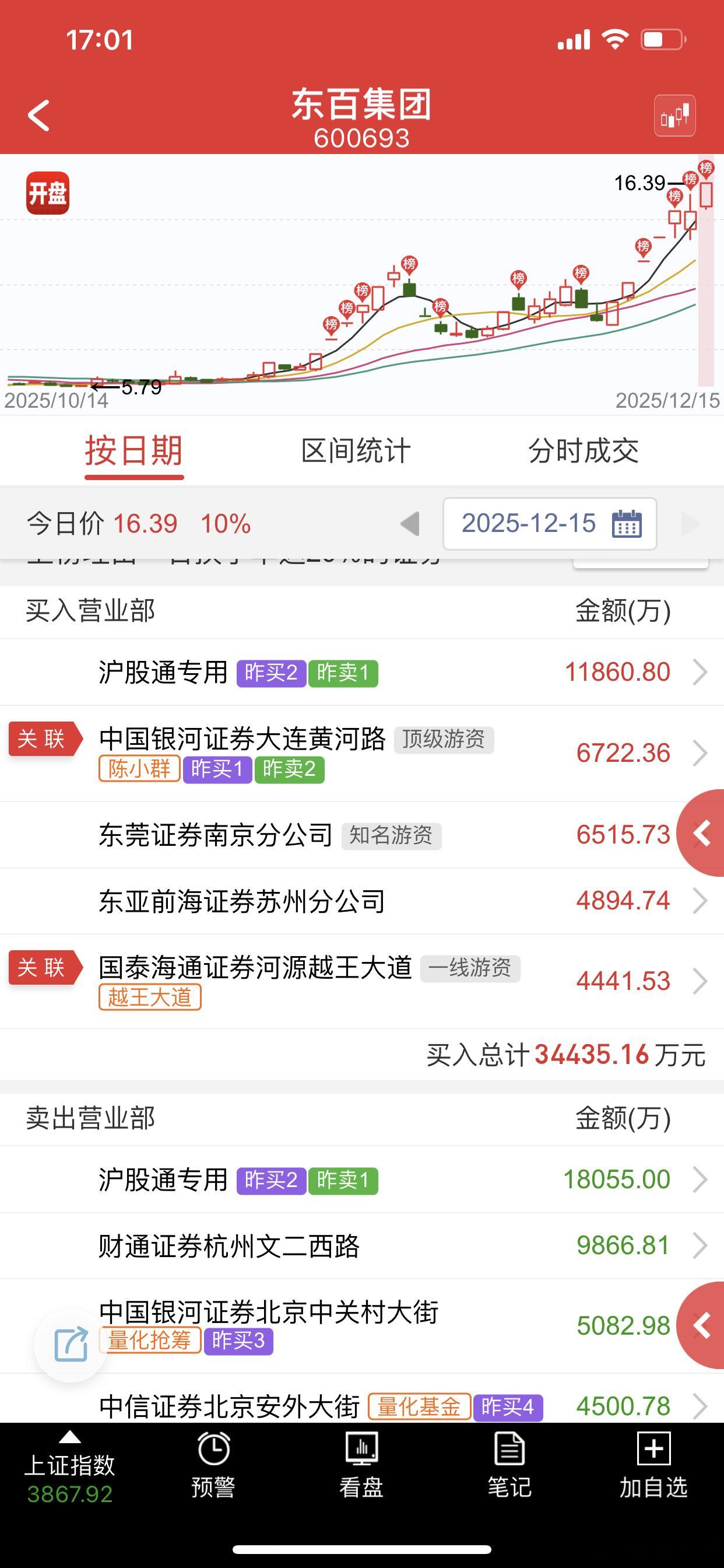This screenshot has width=724, height=1568.
Task: Expand the 沪股通专用 buy row details
Action: click(x=700, y=672)
